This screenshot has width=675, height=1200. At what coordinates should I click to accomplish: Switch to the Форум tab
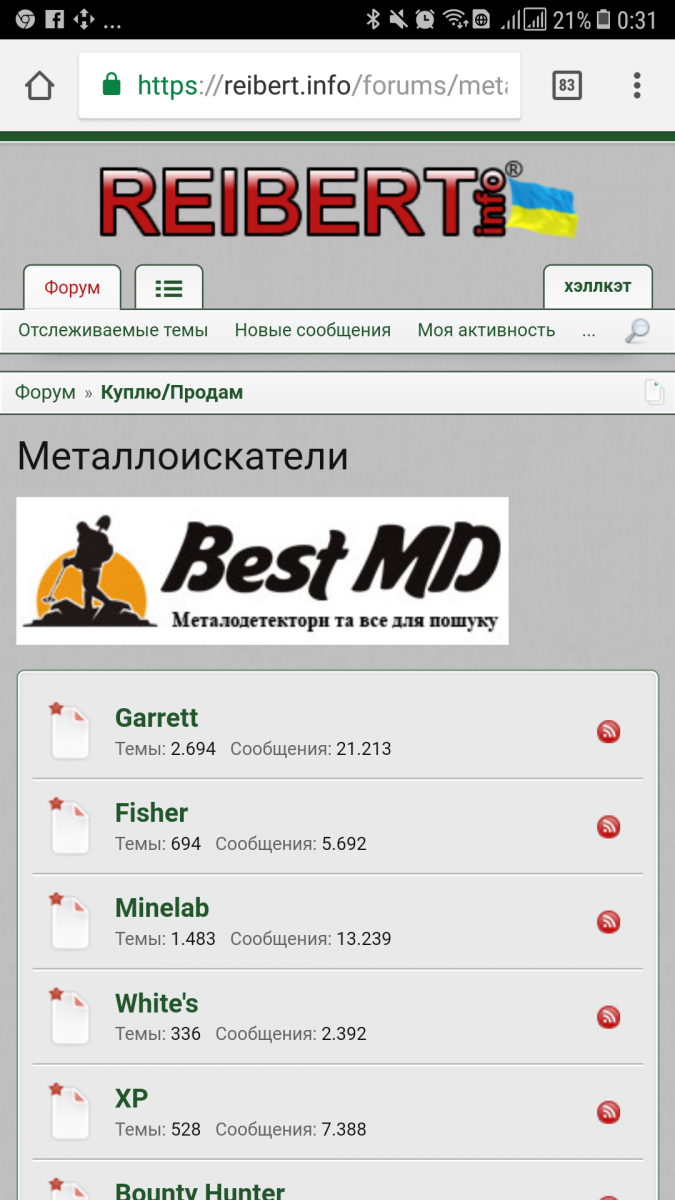(72, 288)
